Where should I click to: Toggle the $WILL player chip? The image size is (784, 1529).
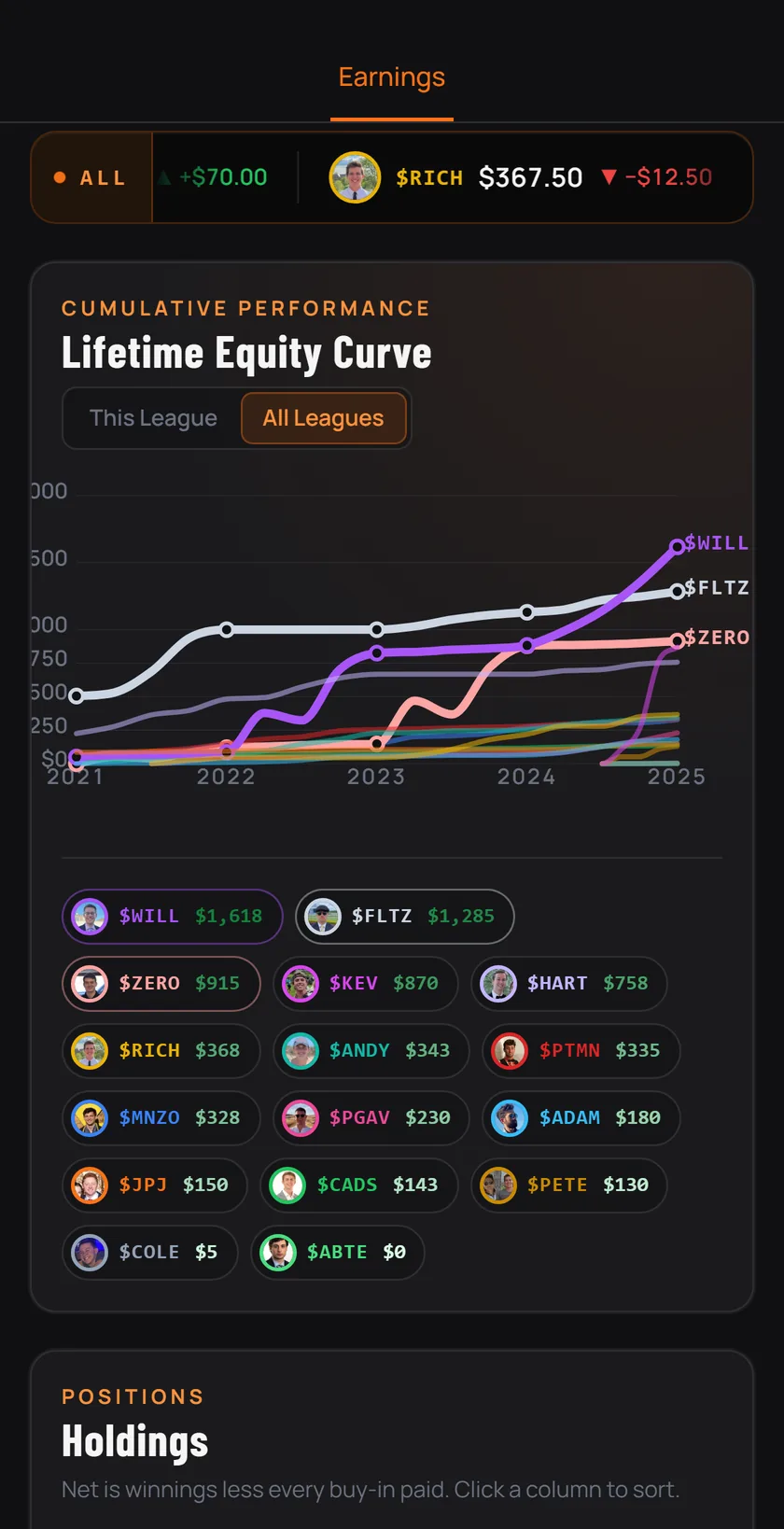(173, 917)
